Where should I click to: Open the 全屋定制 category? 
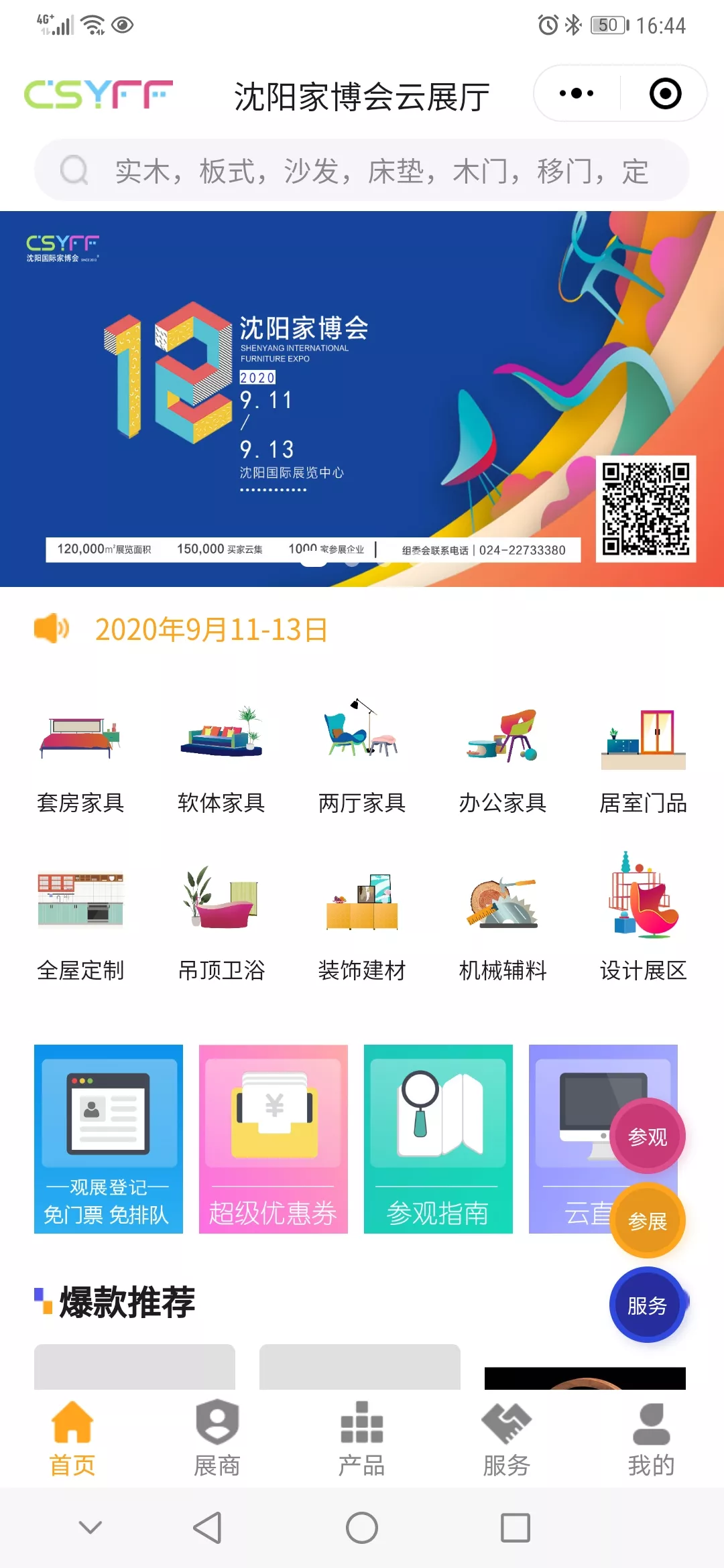pyautogui.click(x=80, y=925)
